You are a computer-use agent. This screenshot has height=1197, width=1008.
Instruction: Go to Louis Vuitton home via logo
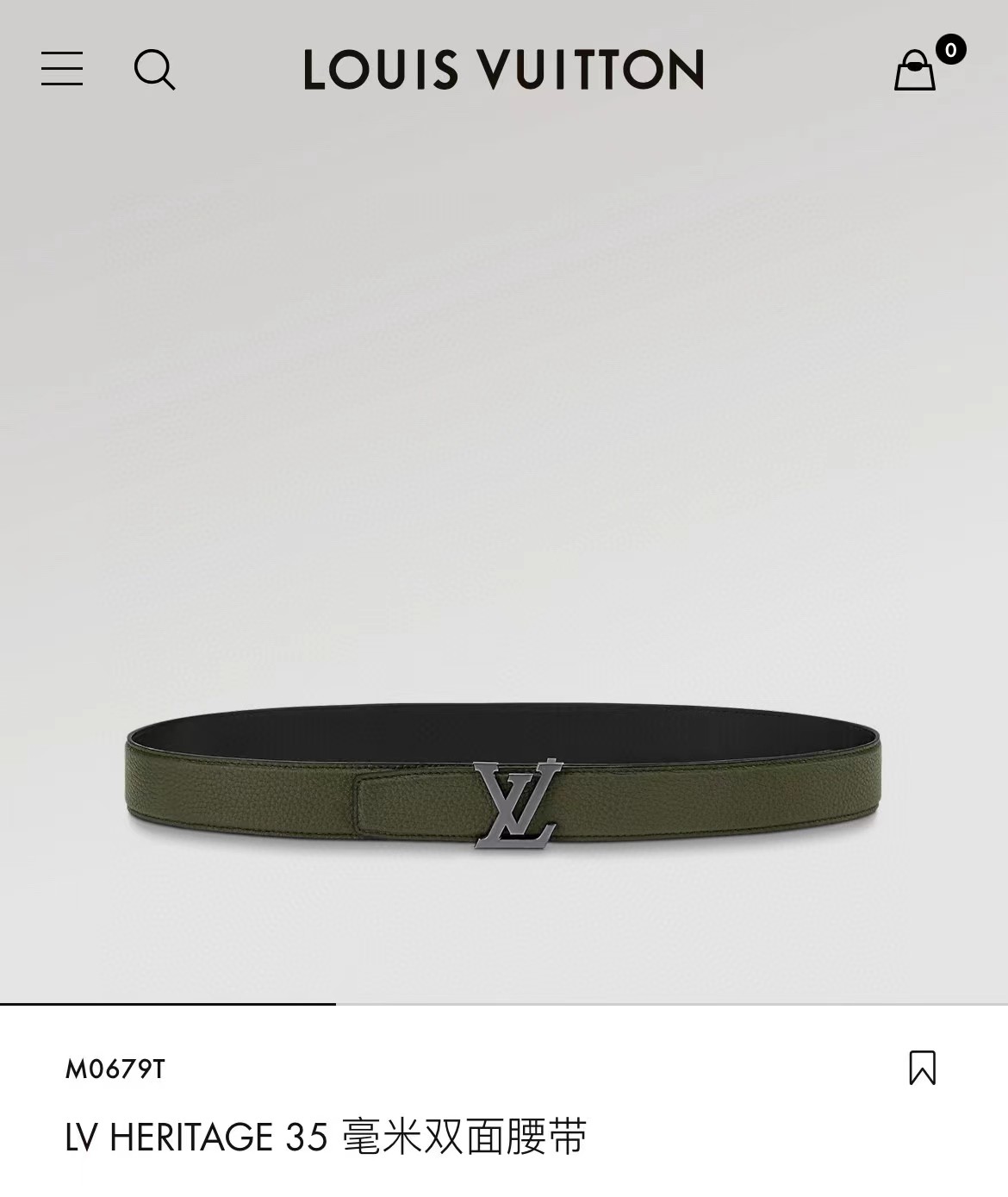(x=503, y=70)
